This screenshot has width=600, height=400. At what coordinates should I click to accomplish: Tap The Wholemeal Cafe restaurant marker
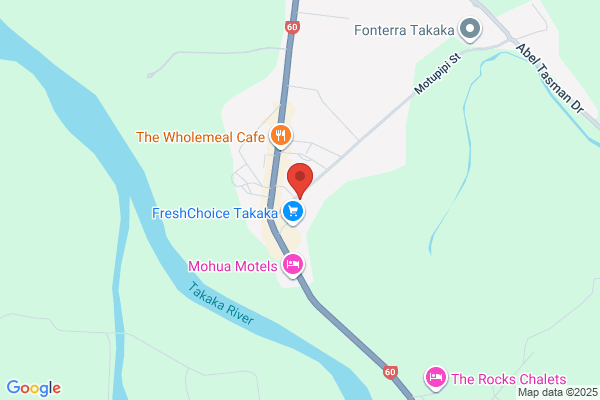283,135
